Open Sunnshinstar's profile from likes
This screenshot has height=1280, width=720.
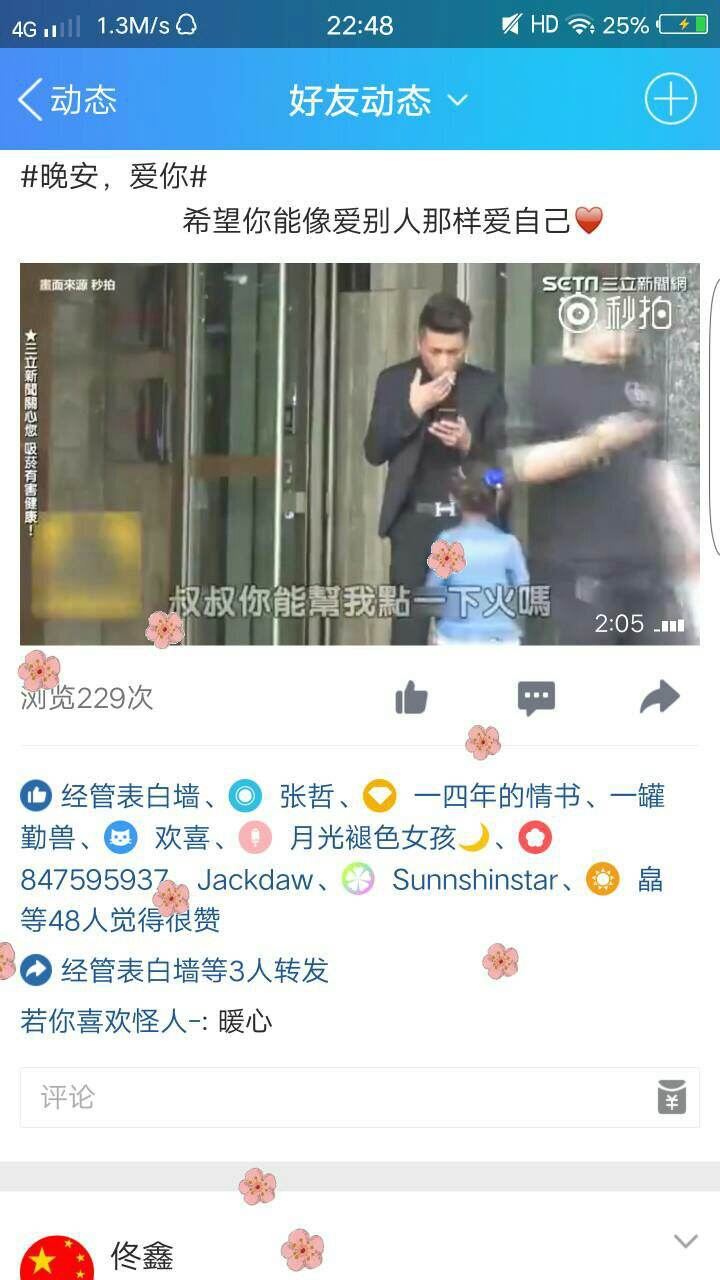click(x=474, y=880)
